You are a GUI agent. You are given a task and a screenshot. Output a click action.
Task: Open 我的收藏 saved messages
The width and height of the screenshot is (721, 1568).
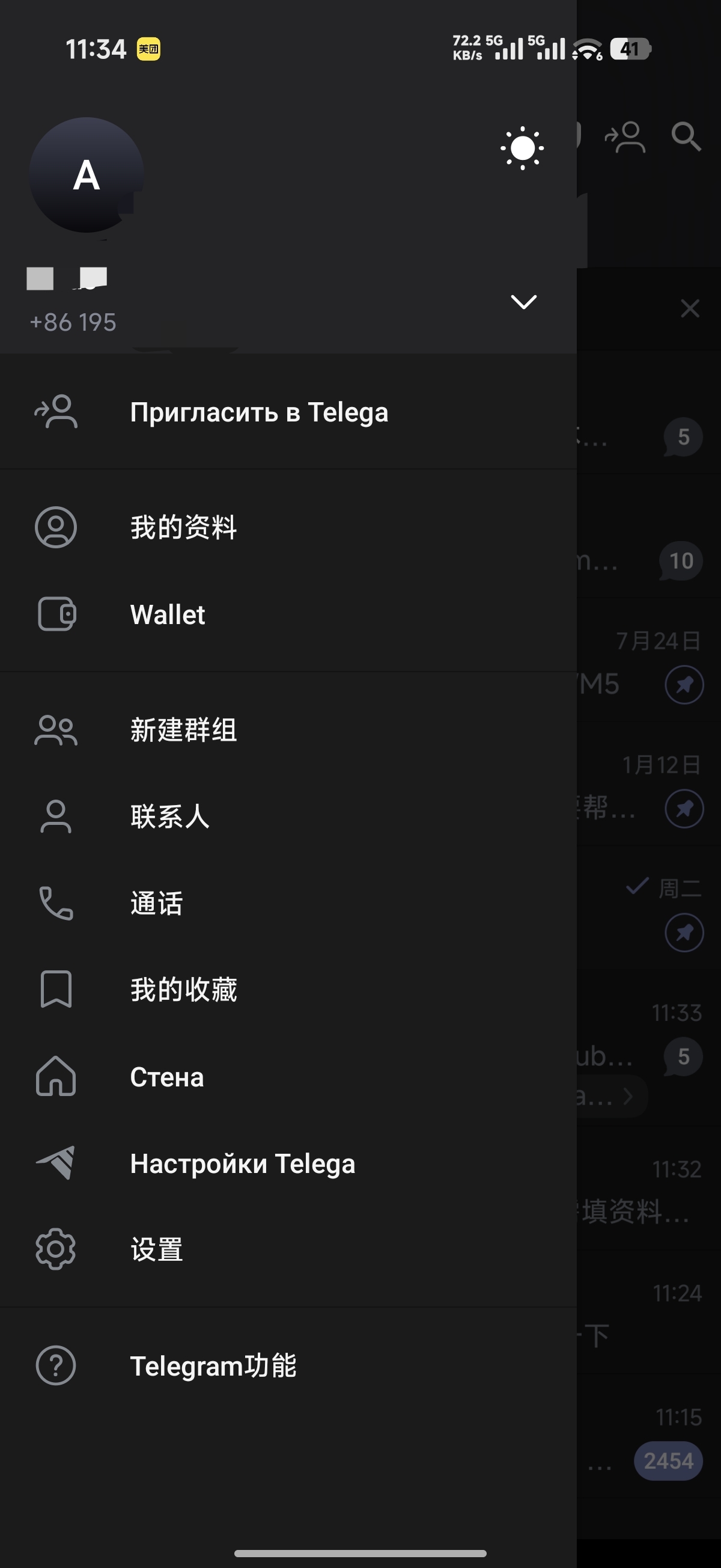tap(183, 990)
